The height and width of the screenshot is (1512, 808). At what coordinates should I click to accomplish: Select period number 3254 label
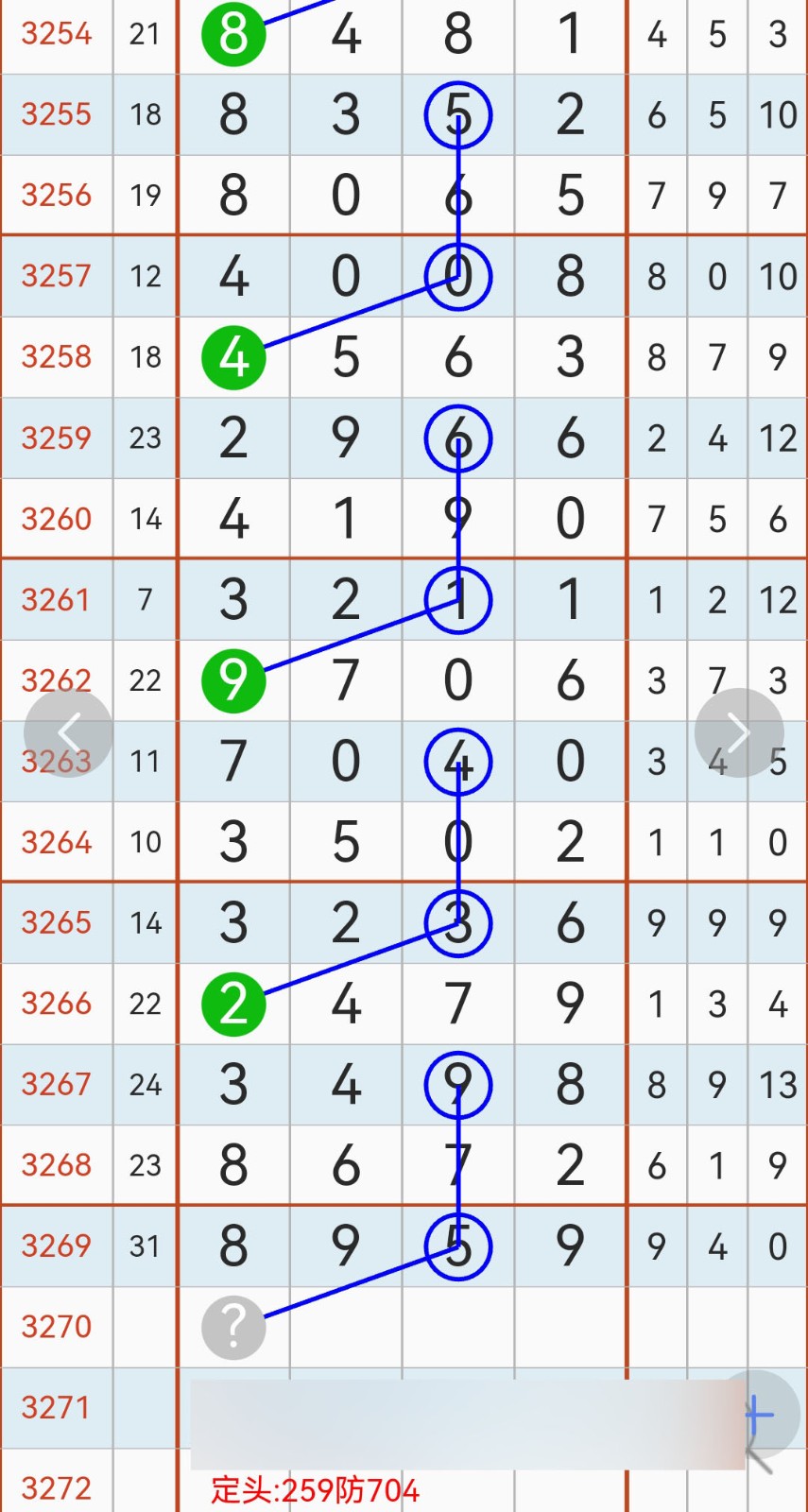[56, 35]
